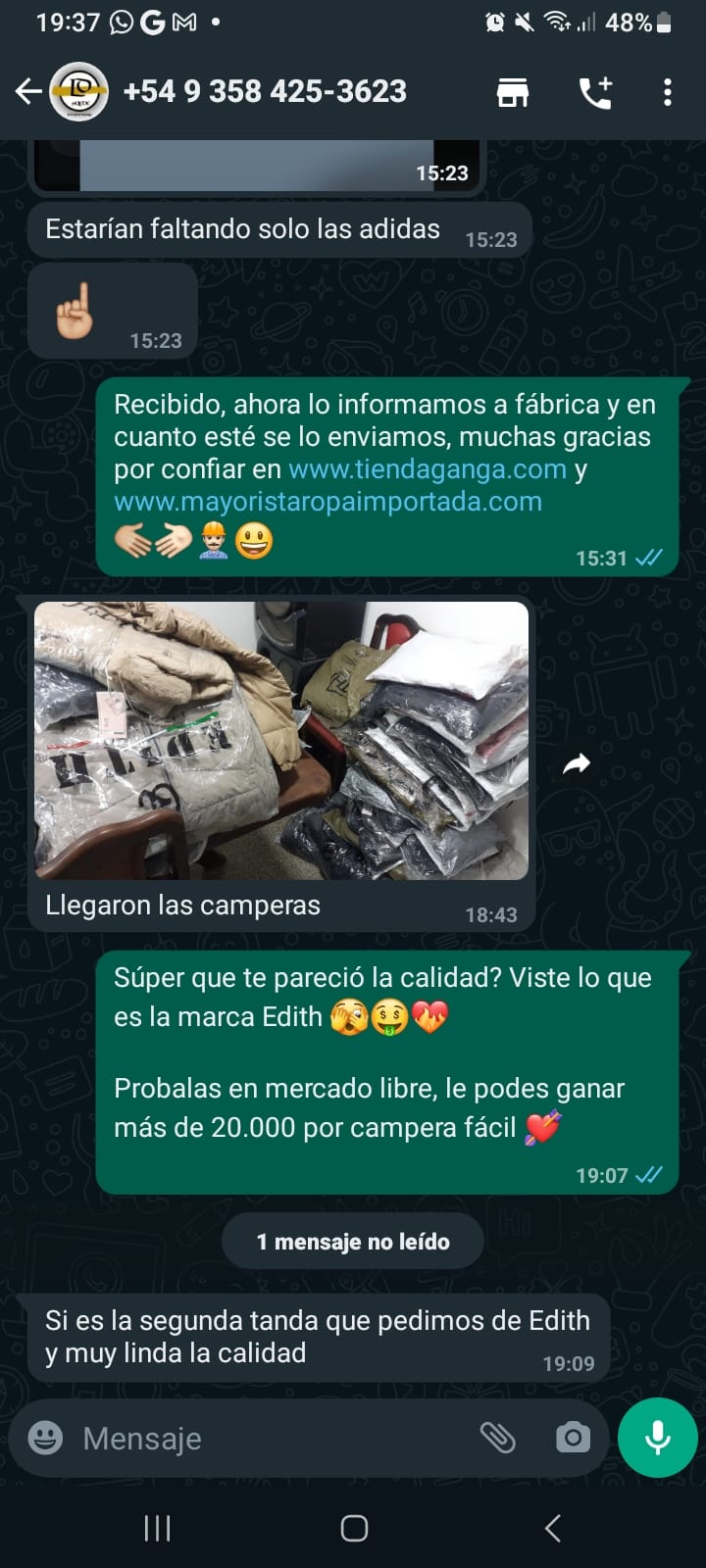The width and height of the screenshot is (706, 1568).
Task: Open the camera to take a photo
Action: click(x=573, y=1438)
